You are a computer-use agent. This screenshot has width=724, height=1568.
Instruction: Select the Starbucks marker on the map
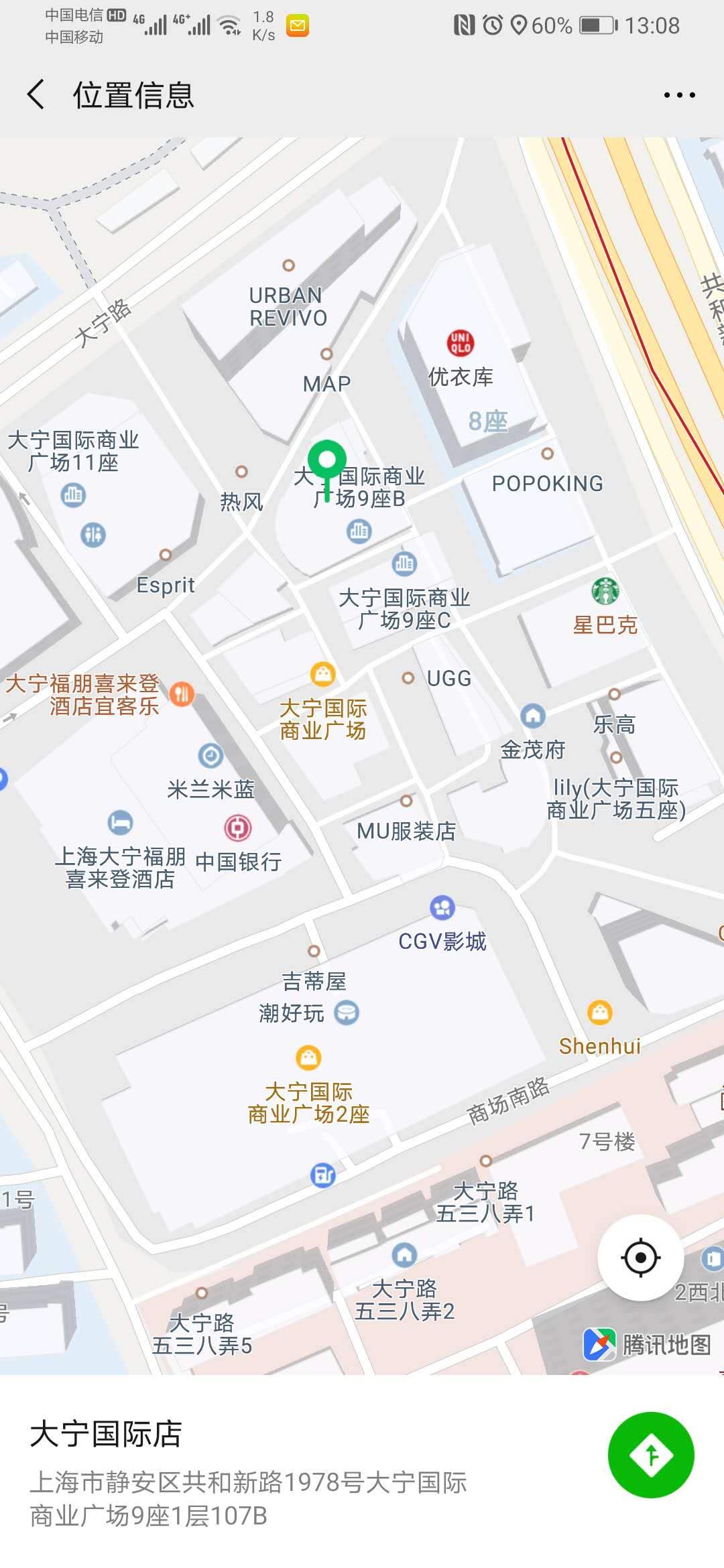(x=605, y=591)
